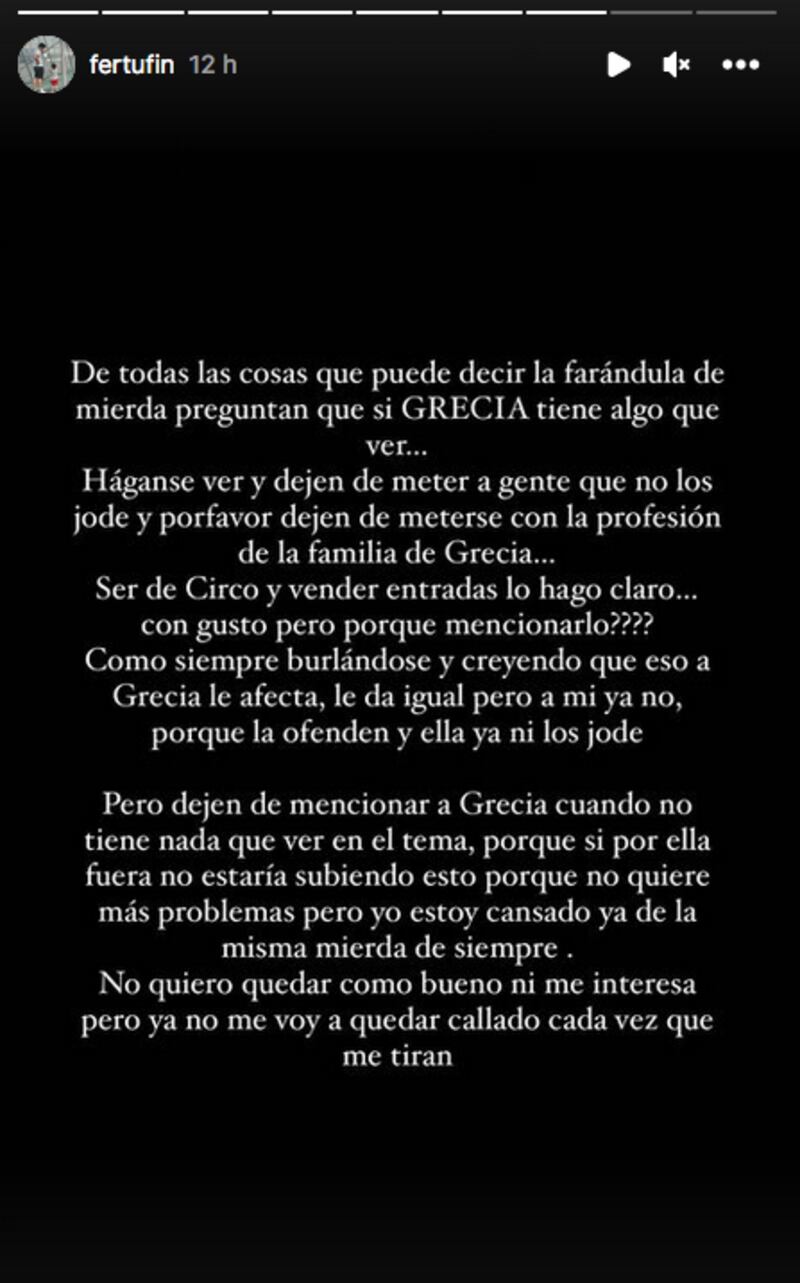The width and height of the screenshot is (800, 1283).
Task: Resume story playback with play button
Action: [x=618, y=65]
